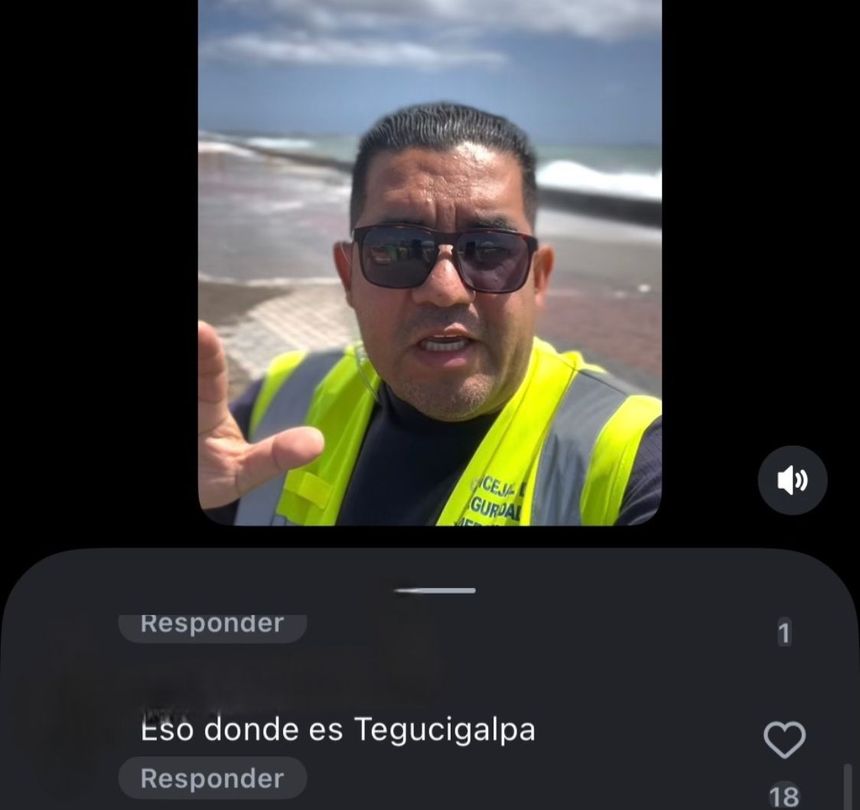Tap the comments sheet drag handle
Viewport: 860px width, 810px height.
(434, 591)
